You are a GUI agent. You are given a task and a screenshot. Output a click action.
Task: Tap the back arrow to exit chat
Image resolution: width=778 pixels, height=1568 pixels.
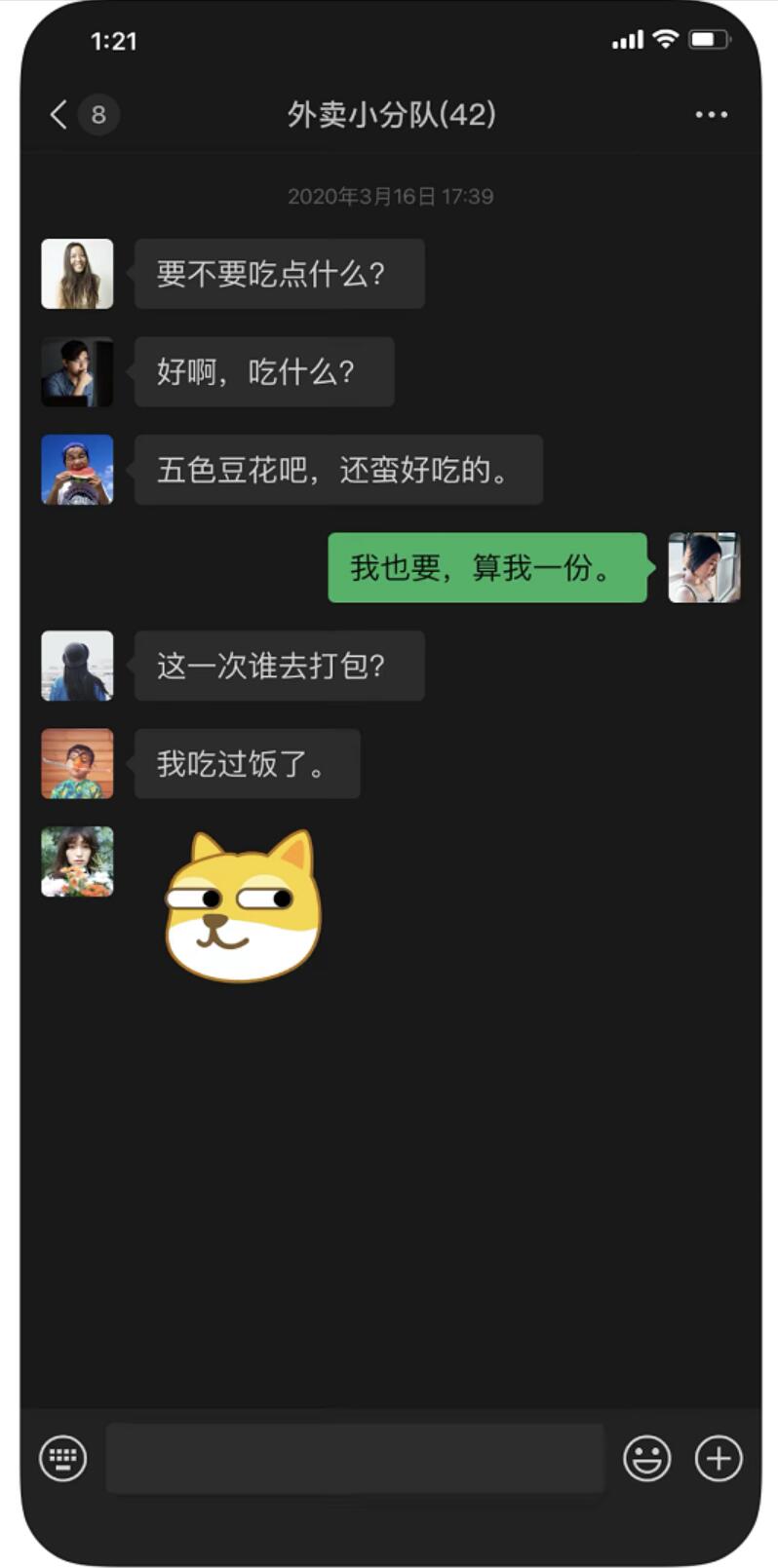[x=56, y=114]
